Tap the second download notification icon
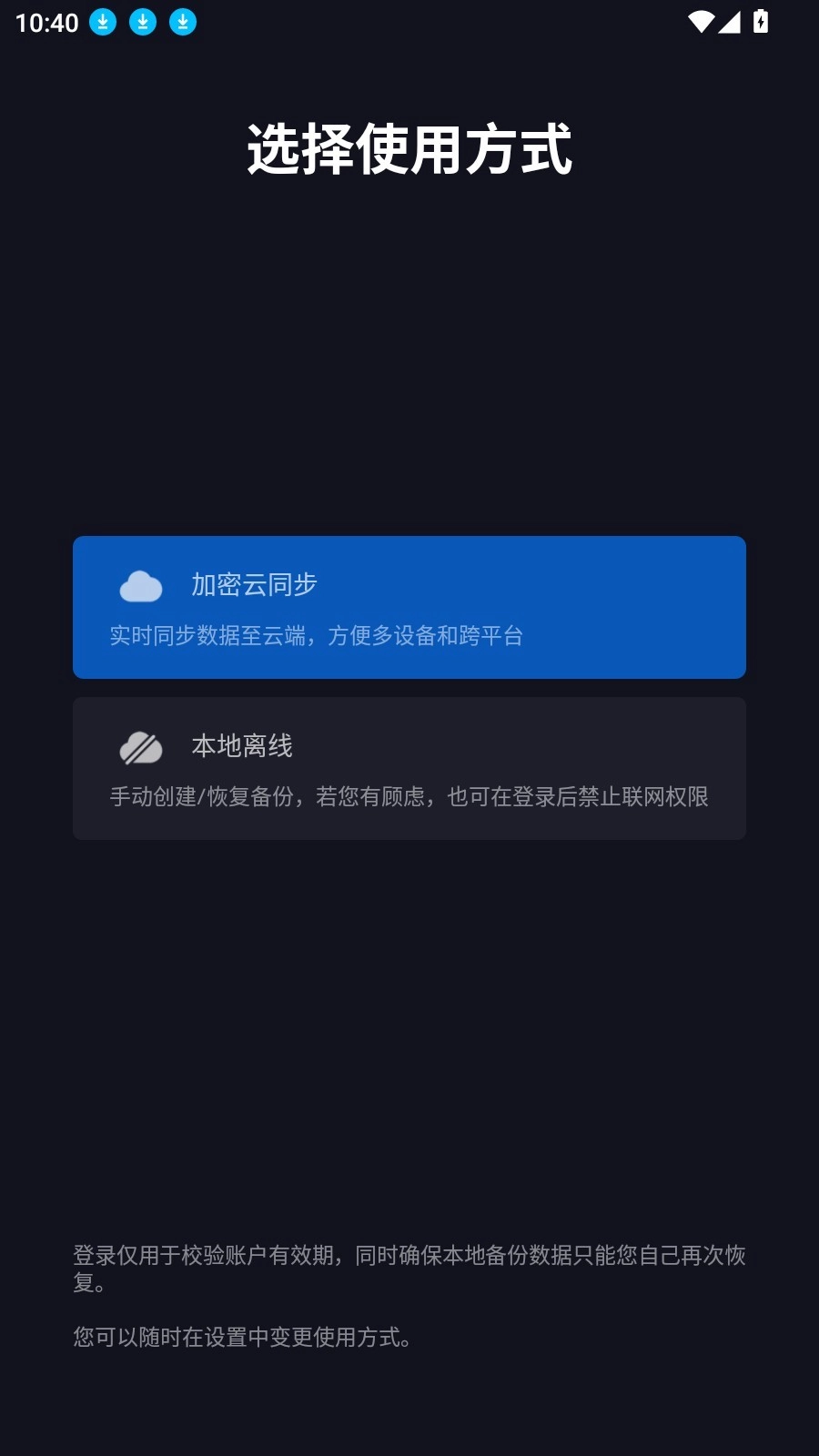The image size is (819, 1456). (x=143, y=22)
